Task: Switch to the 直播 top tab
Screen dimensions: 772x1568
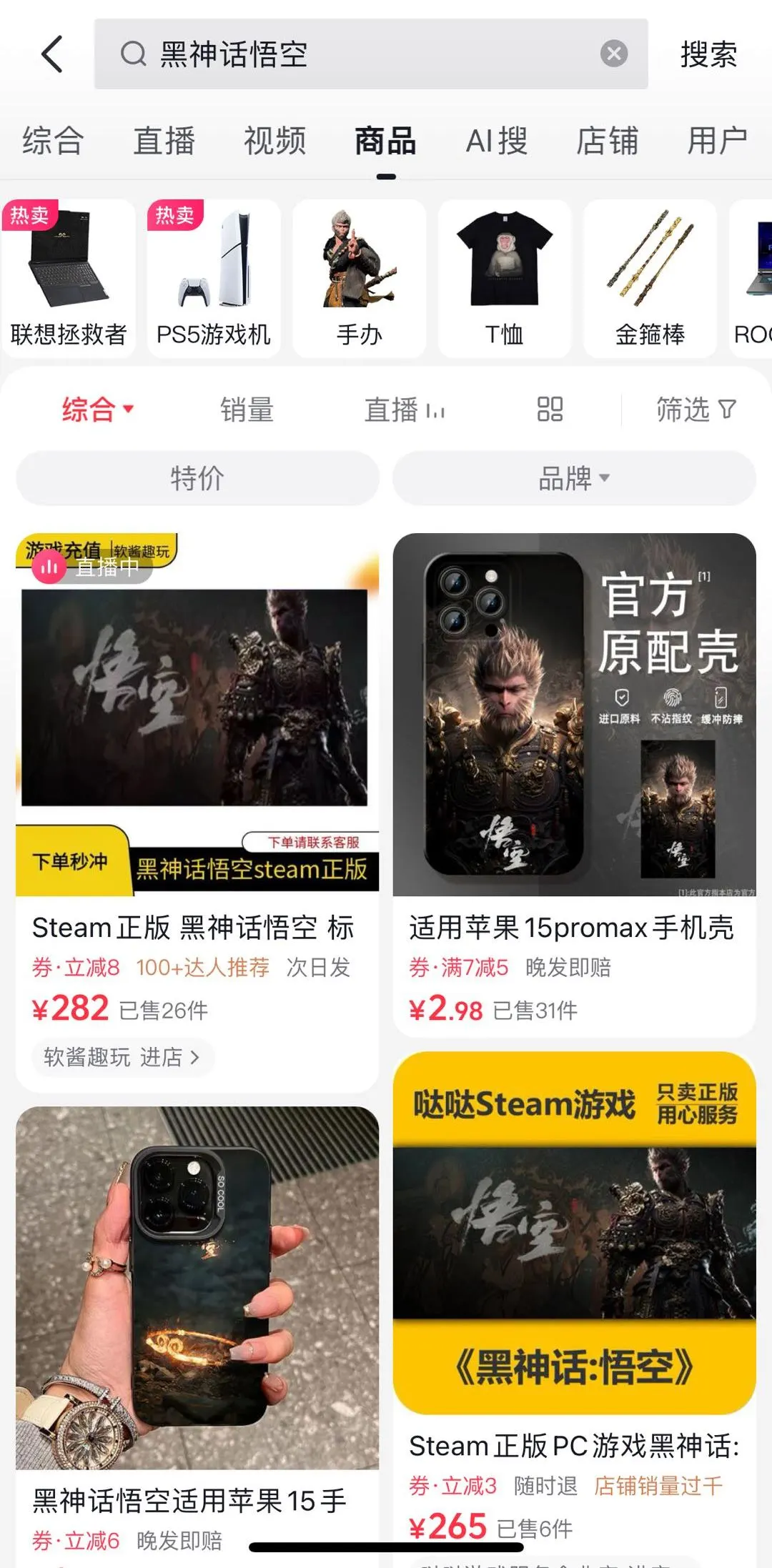Action: pyautogui.click(x=164, y=140)
